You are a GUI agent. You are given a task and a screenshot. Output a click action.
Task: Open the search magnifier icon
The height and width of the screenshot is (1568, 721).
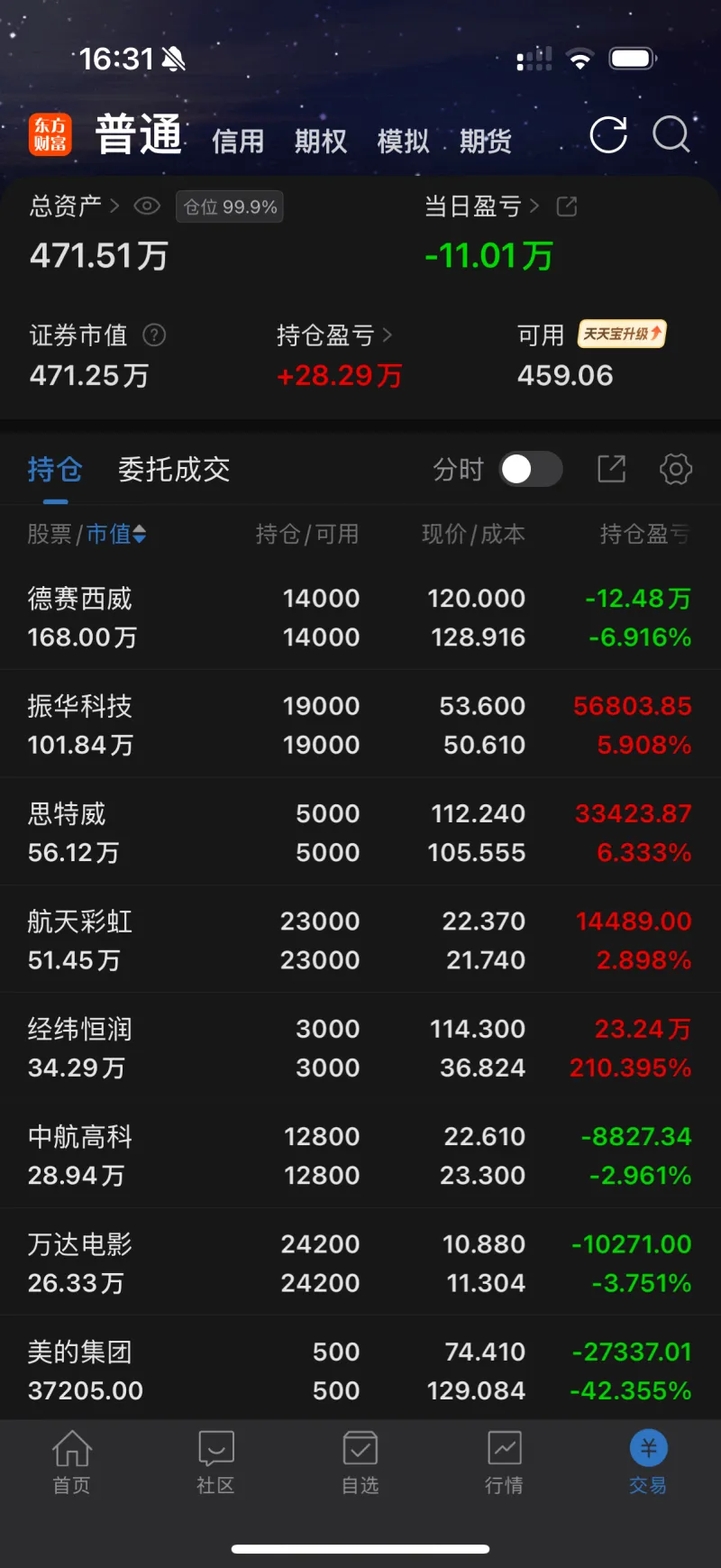pos(671,135)
